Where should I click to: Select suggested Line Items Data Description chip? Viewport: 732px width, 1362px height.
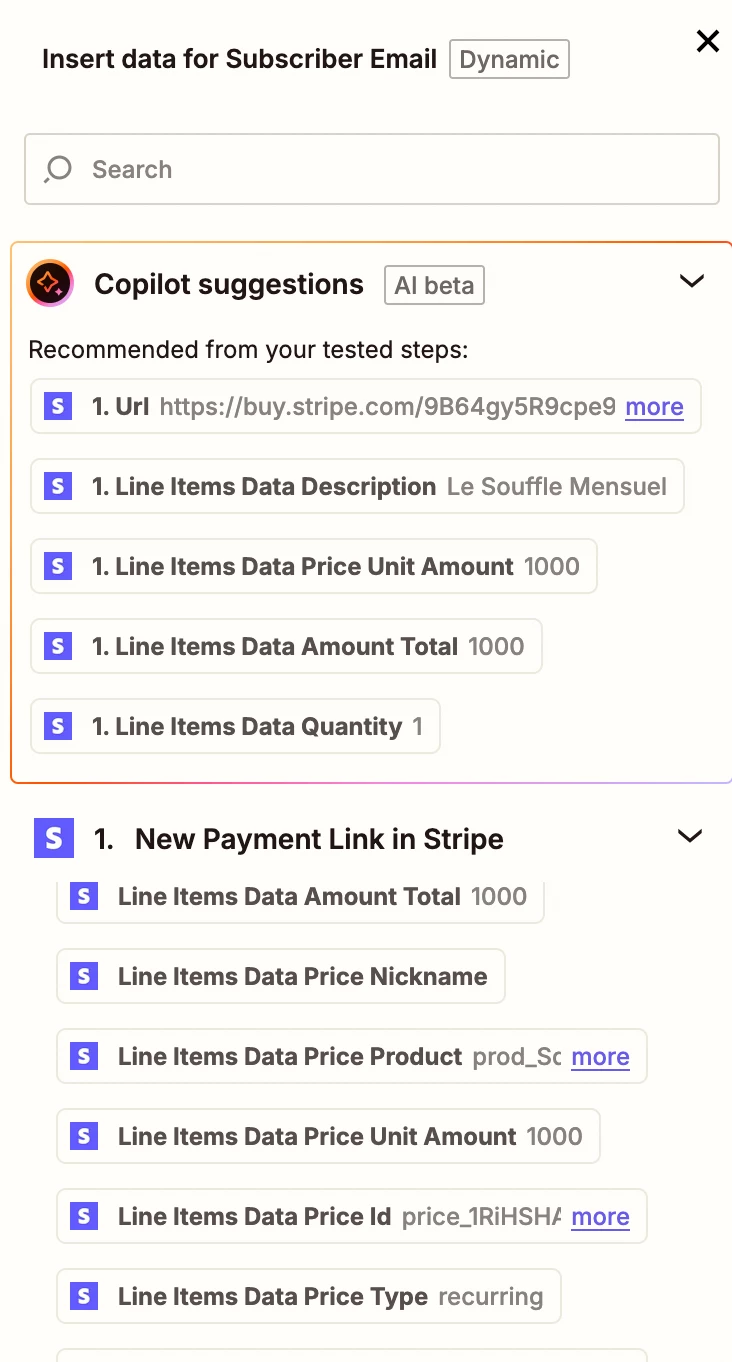pos(357,486)
